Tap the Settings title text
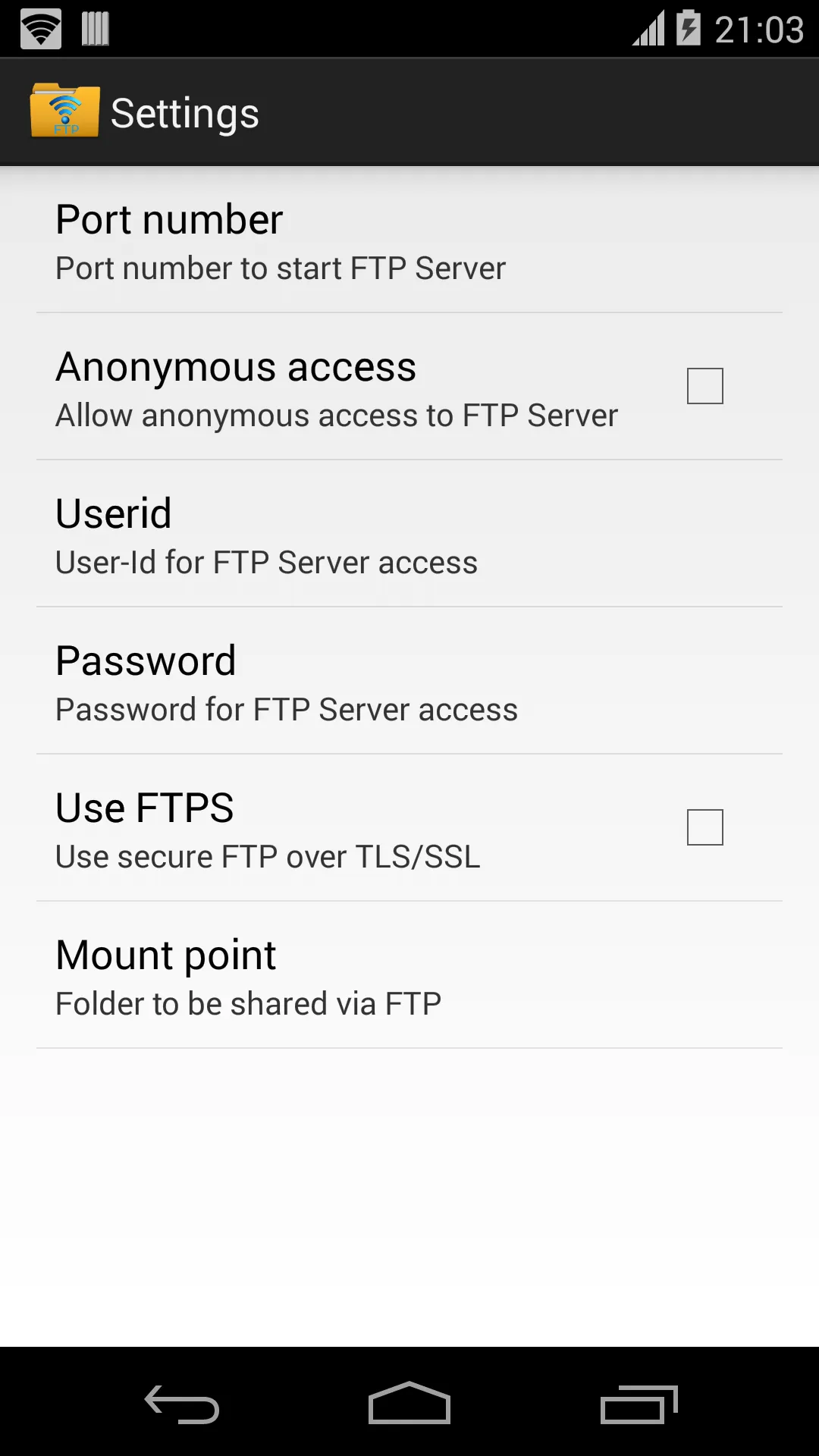 pos(184,112)
